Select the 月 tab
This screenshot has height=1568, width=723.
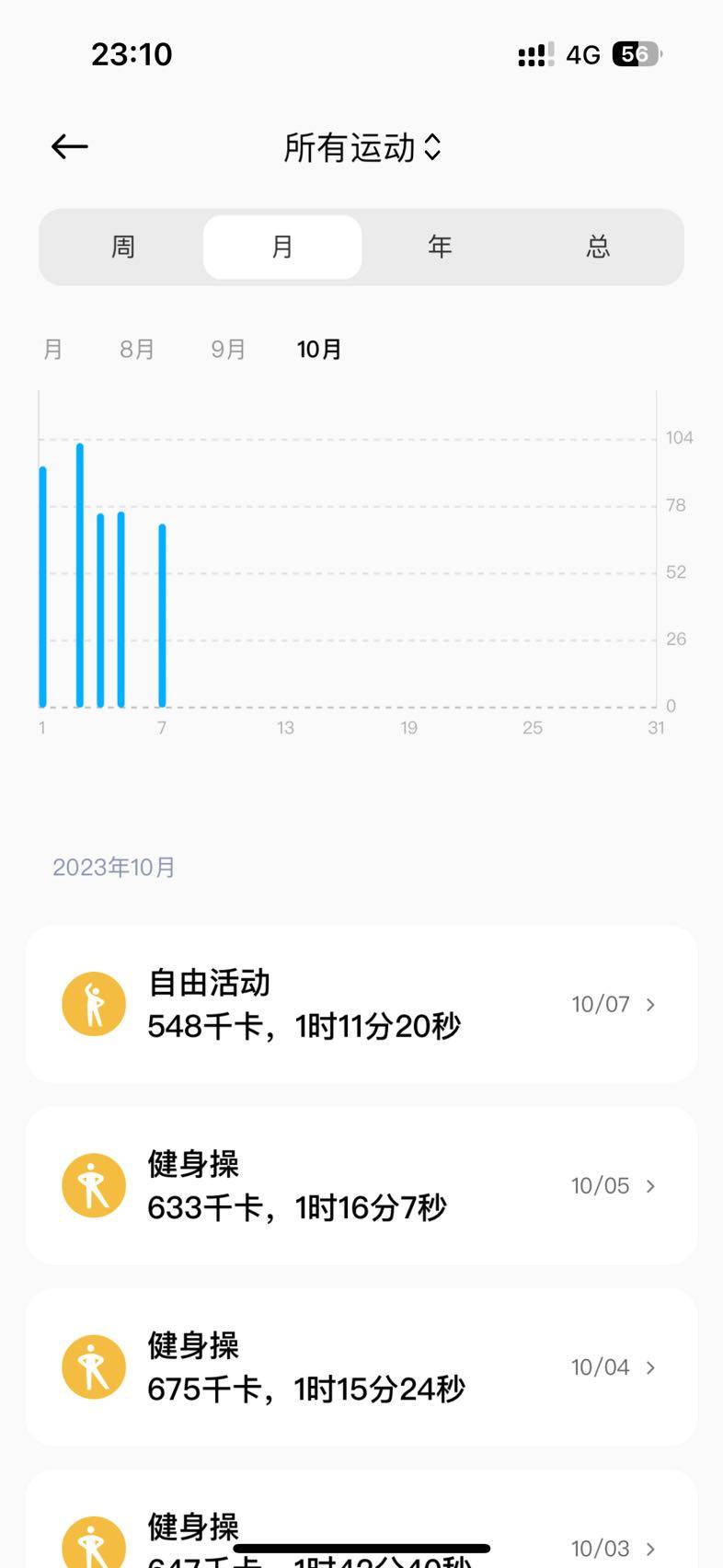click(x=282, y=247)
